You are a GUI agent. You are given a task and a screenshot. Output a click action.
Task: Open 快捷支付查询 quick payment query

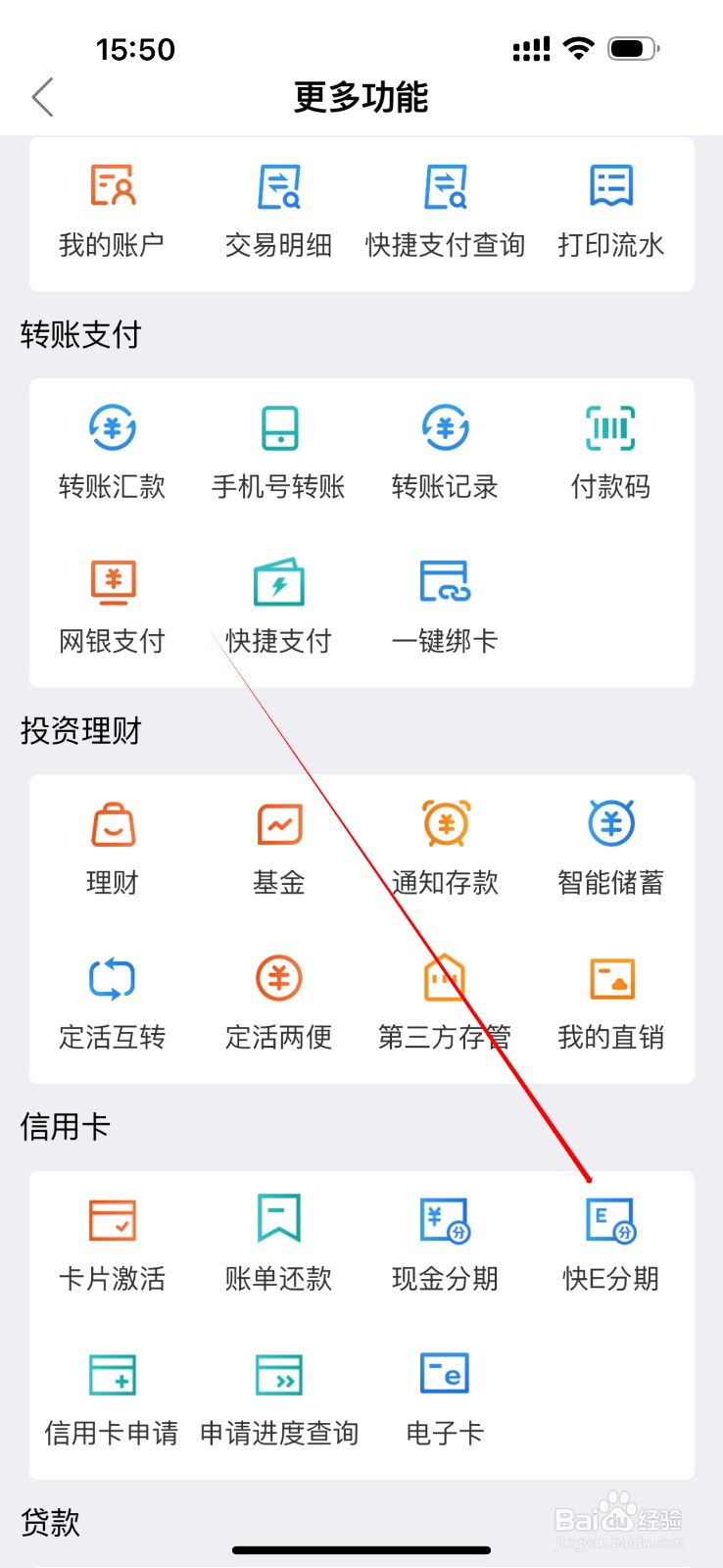coord(445,209)
